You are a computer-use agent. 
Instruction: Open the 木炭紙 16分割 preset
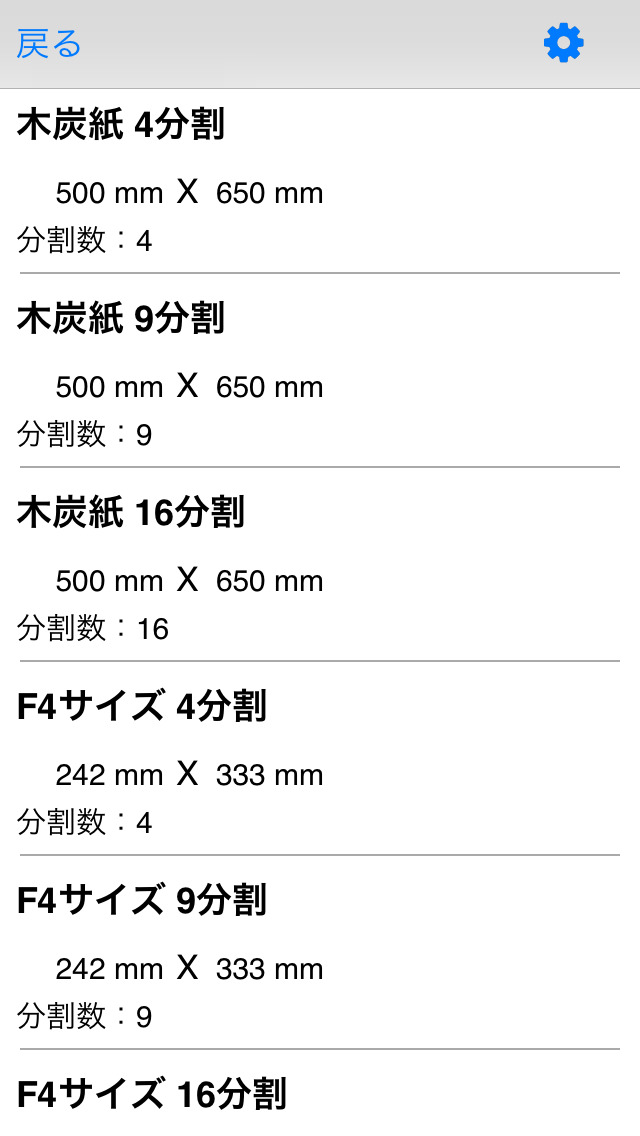click(x=320, y=569)
